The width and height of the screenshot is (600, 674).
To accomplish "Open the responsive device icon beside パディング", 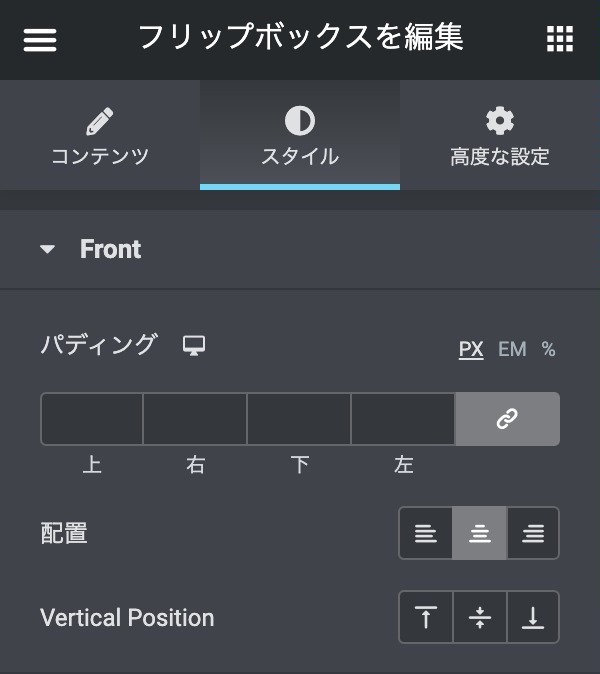I will [x=194, y=346].
